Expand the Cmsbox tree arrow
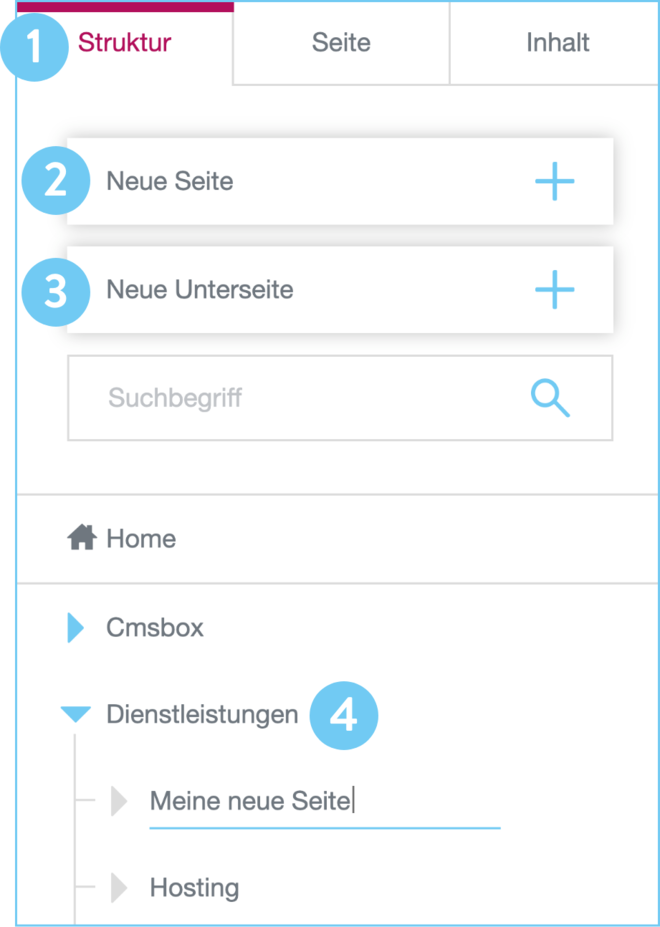Image resolution: width=660 pixels, height=927 pixels. (x=75, y=628)
